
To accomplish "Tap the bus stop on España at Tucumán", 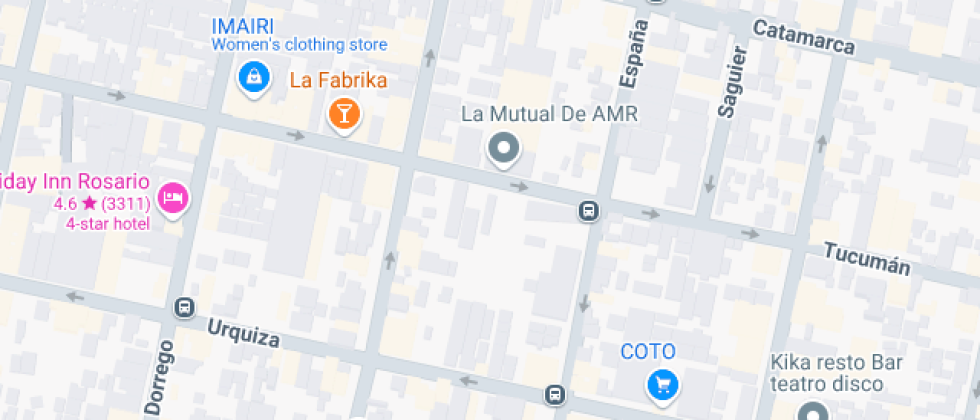I will tap(589, 211).
